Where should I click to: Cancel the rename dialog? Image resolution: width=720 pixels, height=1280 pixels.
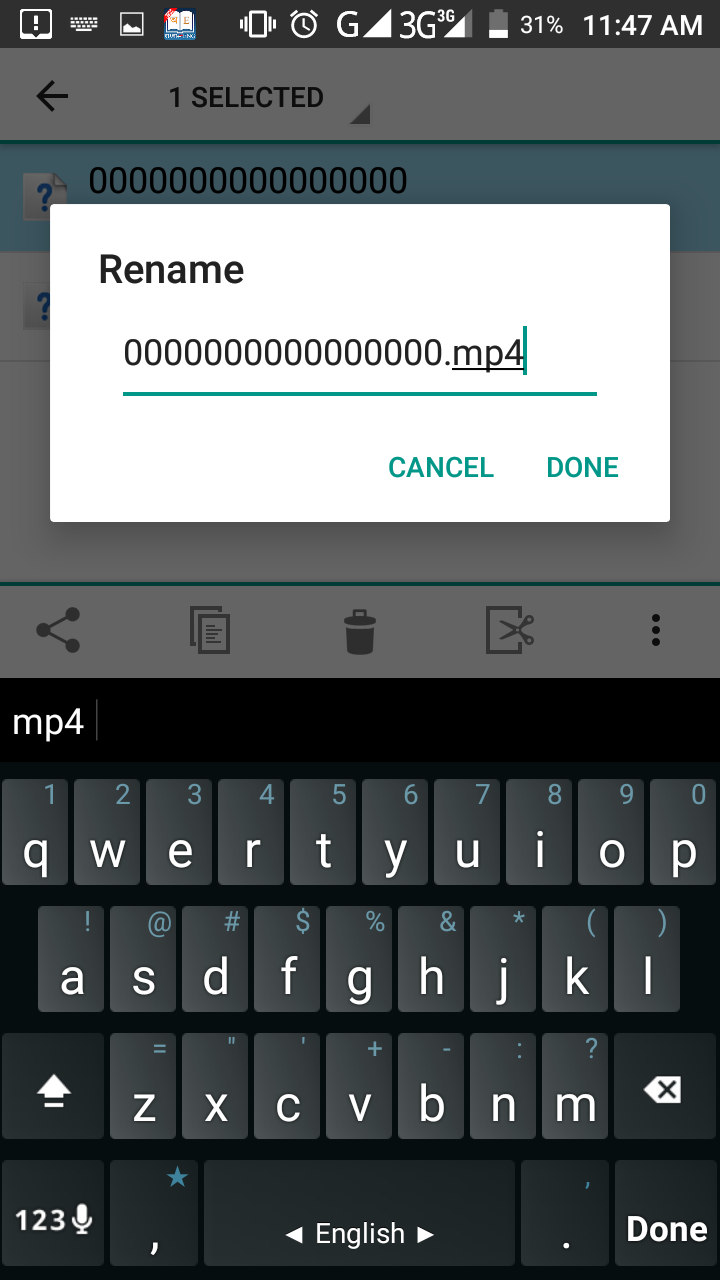440,467
